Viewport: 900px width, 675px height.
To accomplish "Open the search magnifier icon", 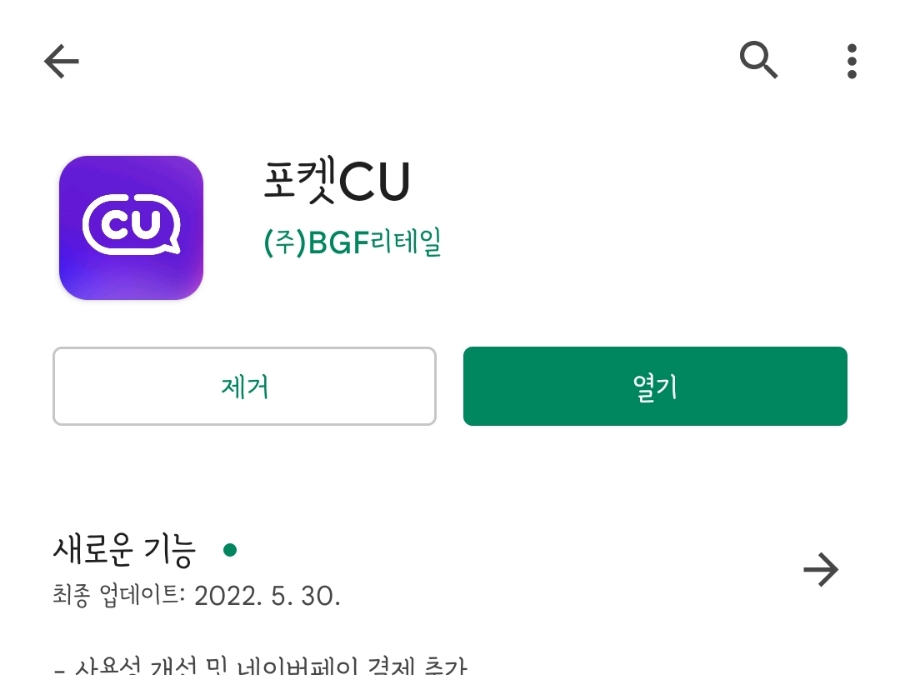I will pyautogui.click(x=758, y=61).
